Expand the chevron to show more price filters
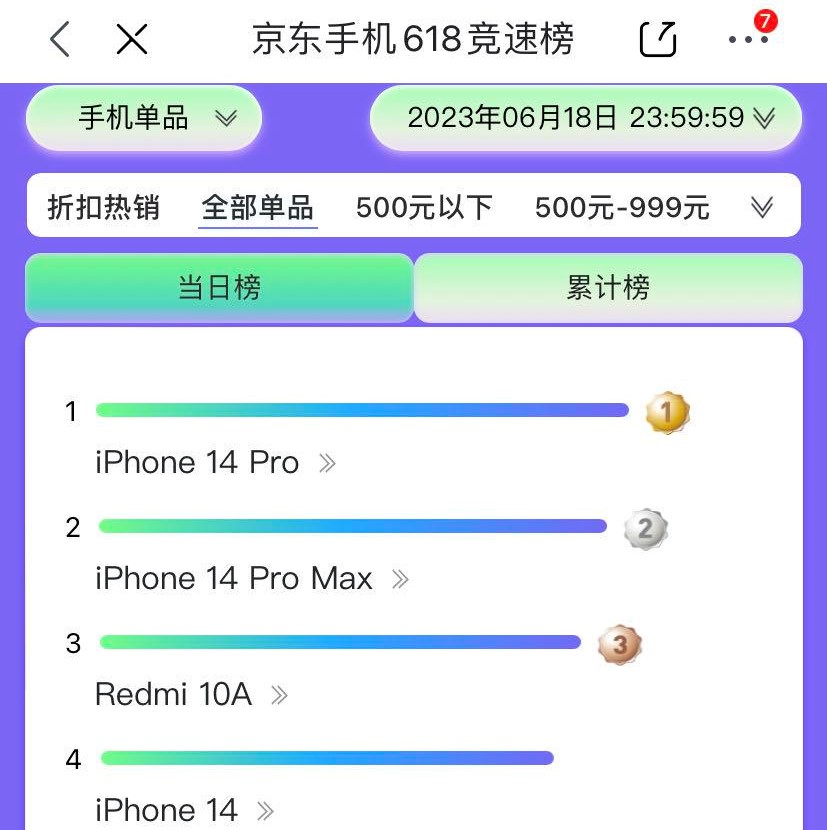Image resolution: width=827 pixels, height=830 pixels. [762, 207]
